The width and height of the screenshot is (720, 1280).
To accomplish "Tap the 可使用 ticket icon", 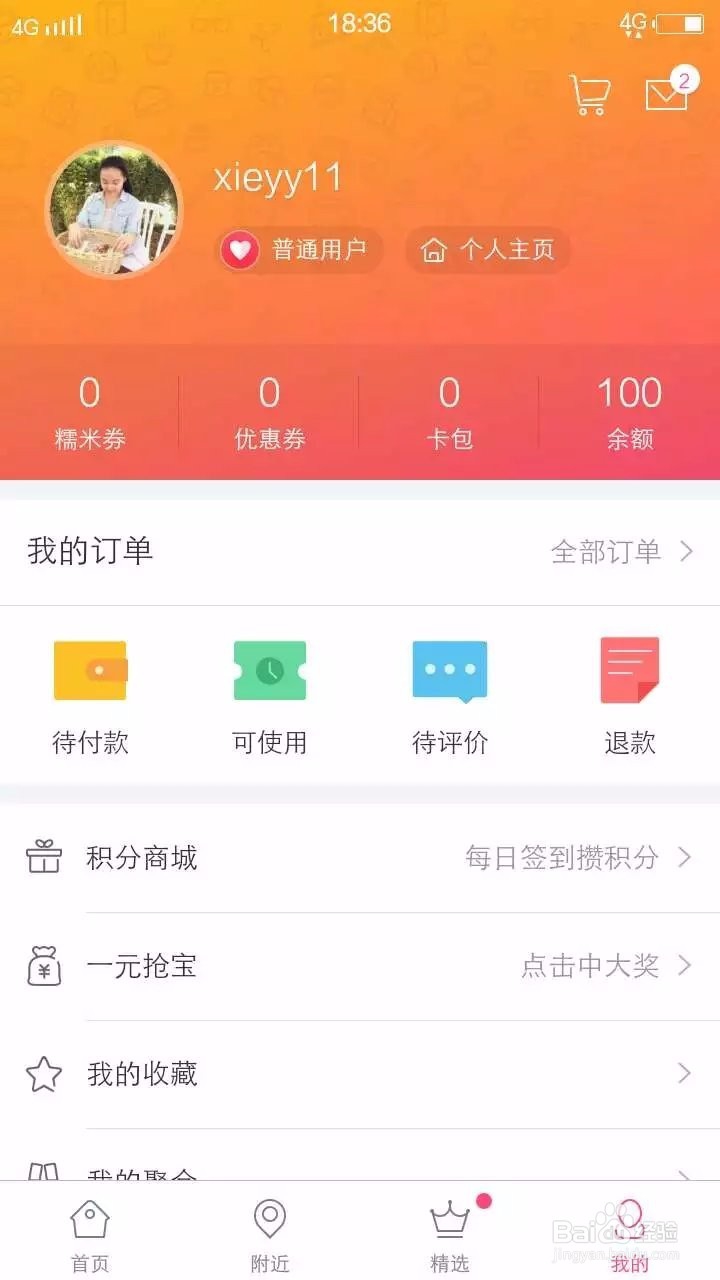I will 270,672.
